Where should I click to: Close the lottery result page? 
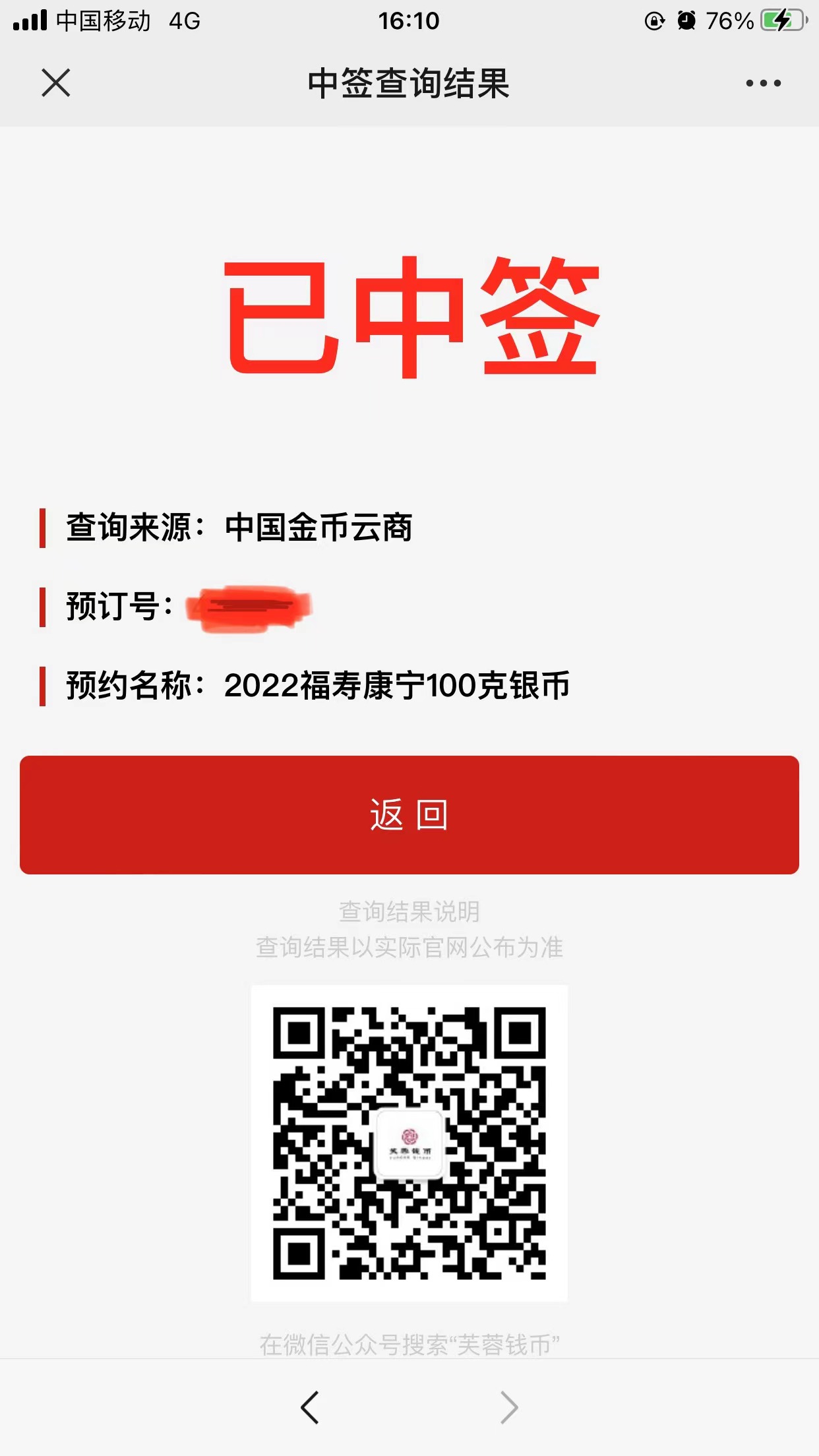(x=56, y=83)
